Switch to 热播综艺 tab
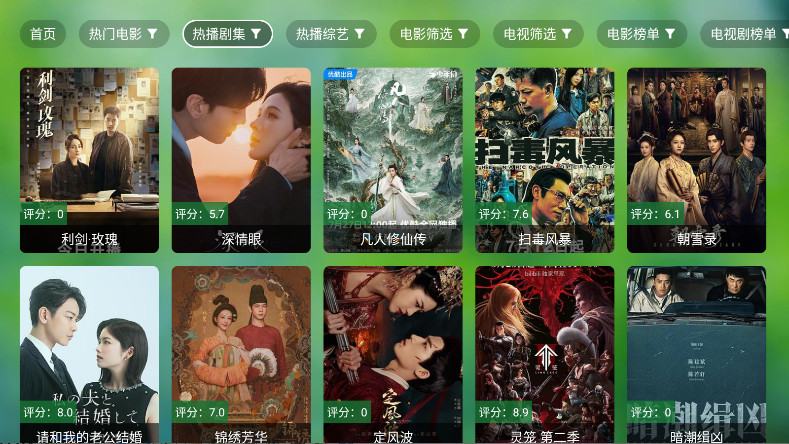789x444 pixels. (332, 34)
